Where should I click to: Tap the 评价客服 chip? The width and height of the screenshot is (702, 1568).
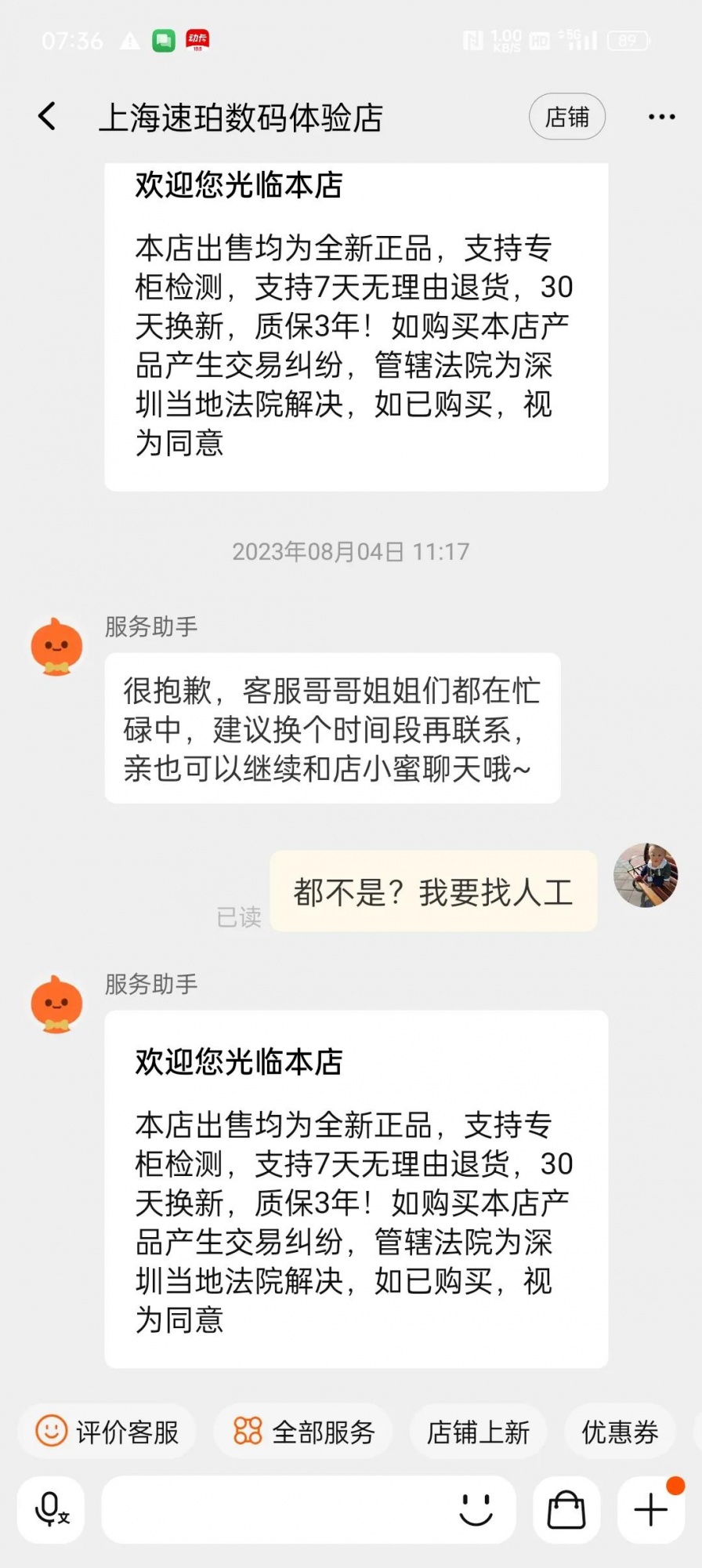coord(107,1432)
